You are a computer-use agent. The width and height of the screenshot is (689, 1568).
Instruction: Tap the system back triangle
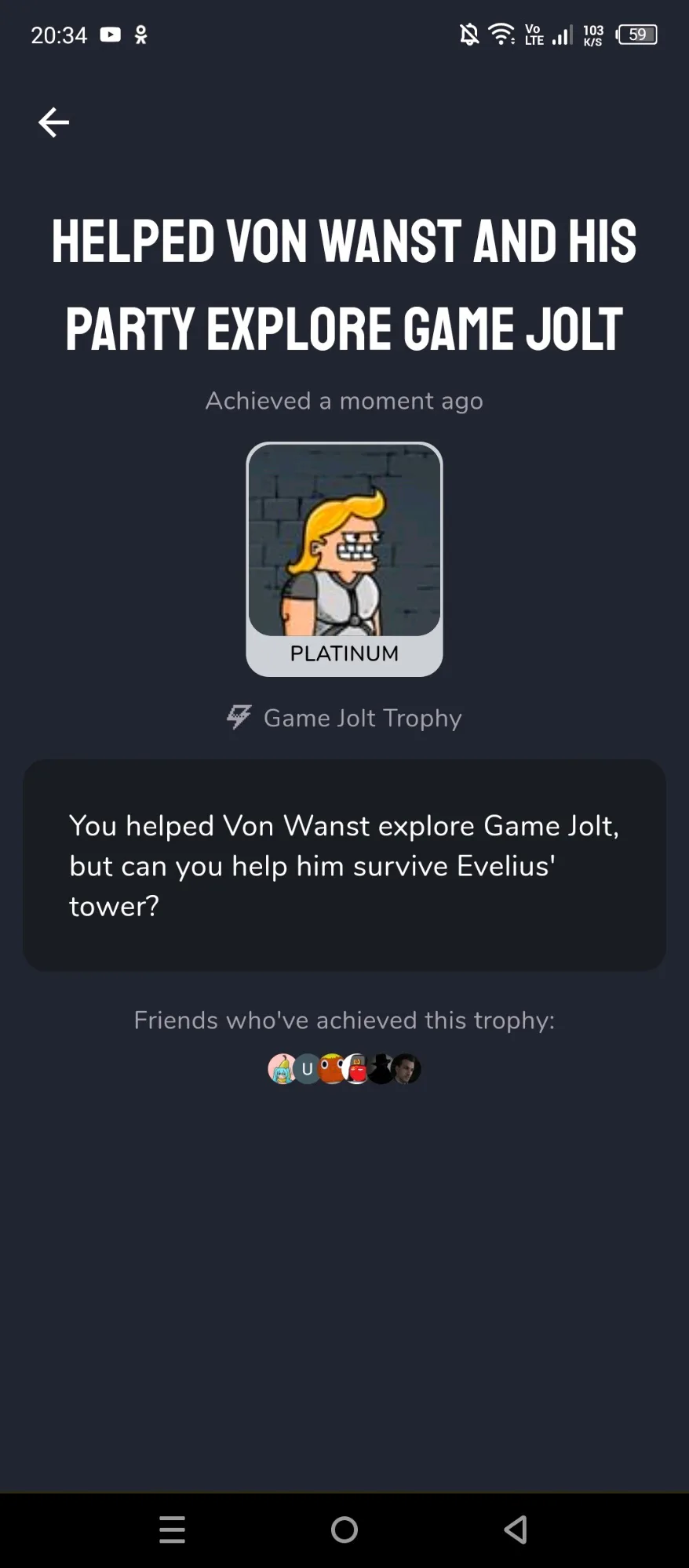516,1530
